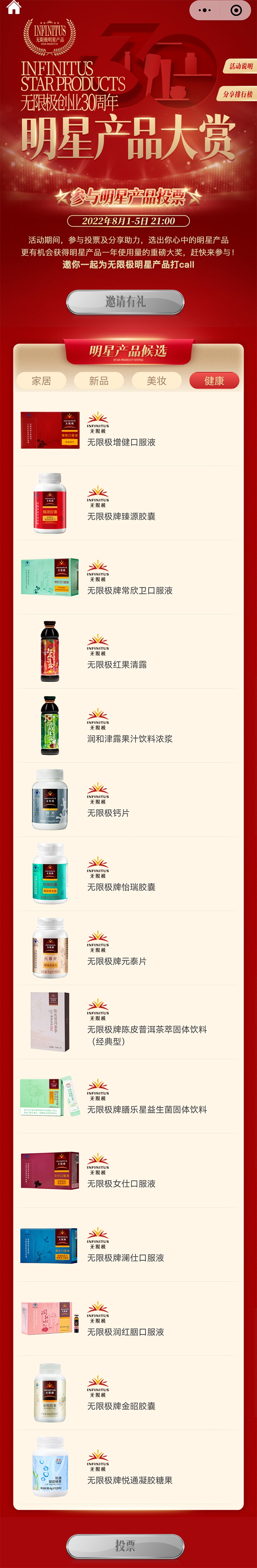Open the mini program more options menu
Image resolution: width=257 pixels, height=1568 pixels.
[205, 10]
